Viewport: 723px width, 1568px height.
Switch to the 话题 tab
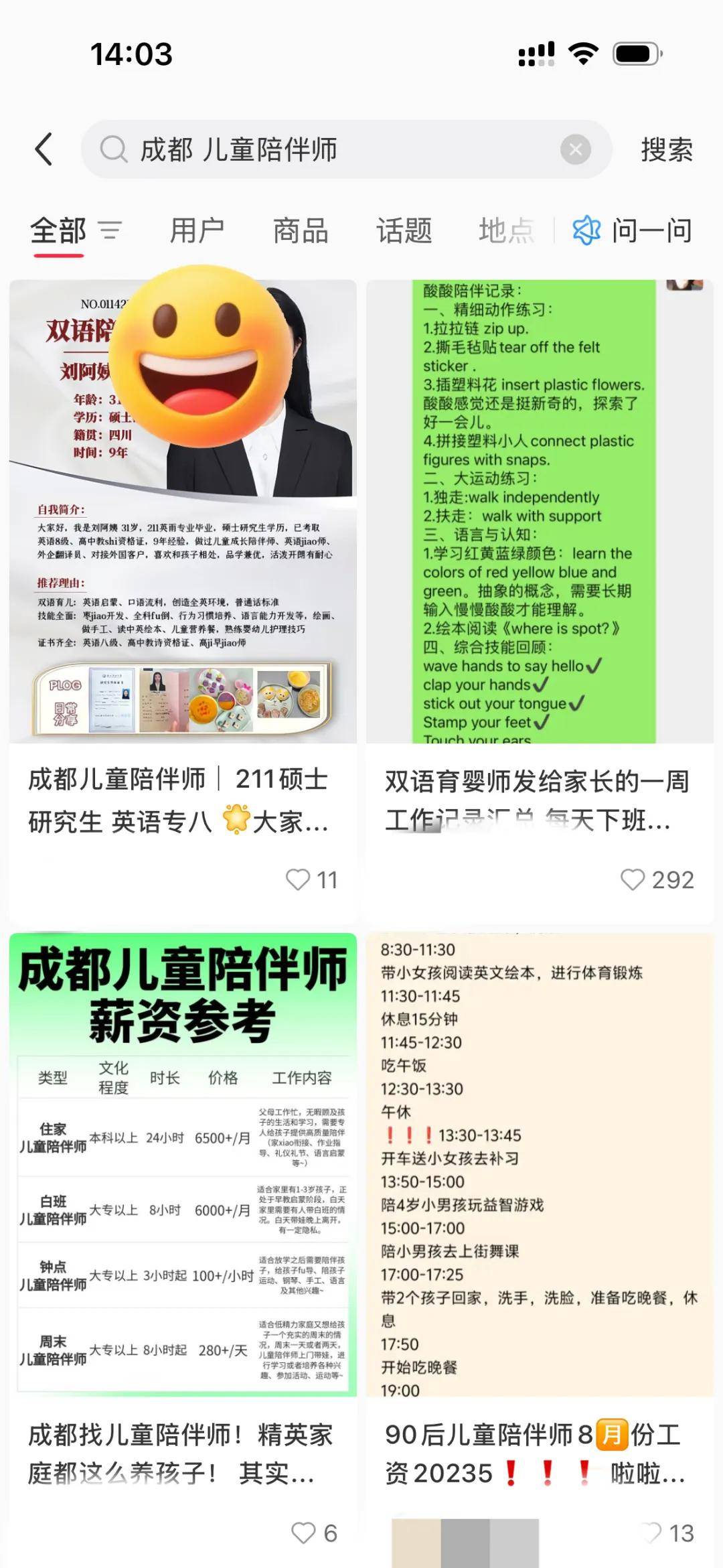pos(404,231)
